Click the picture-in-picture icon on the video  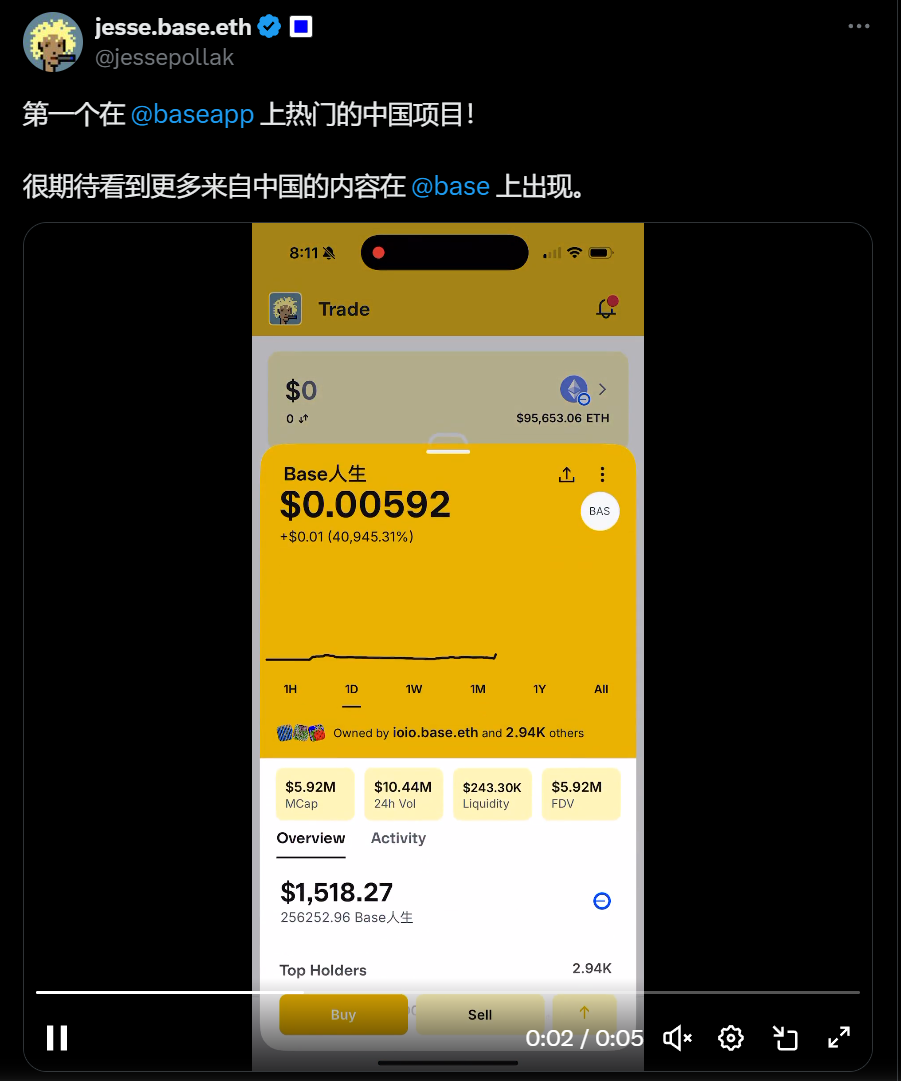(x=785, y=1038)
